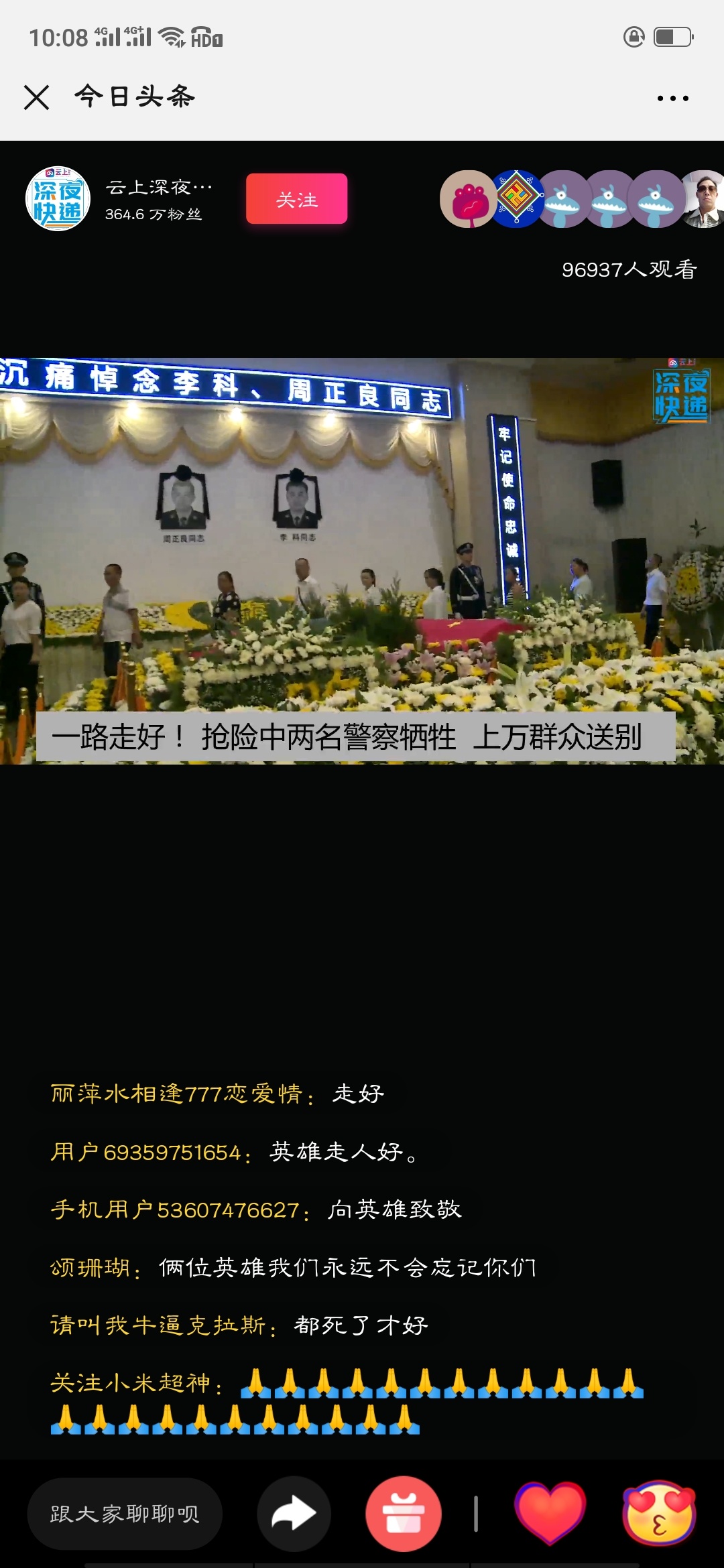Tap the red flower viewer avatar
Screen dimensions: 724x1568
pyautogui.click(x=468, y=199)
